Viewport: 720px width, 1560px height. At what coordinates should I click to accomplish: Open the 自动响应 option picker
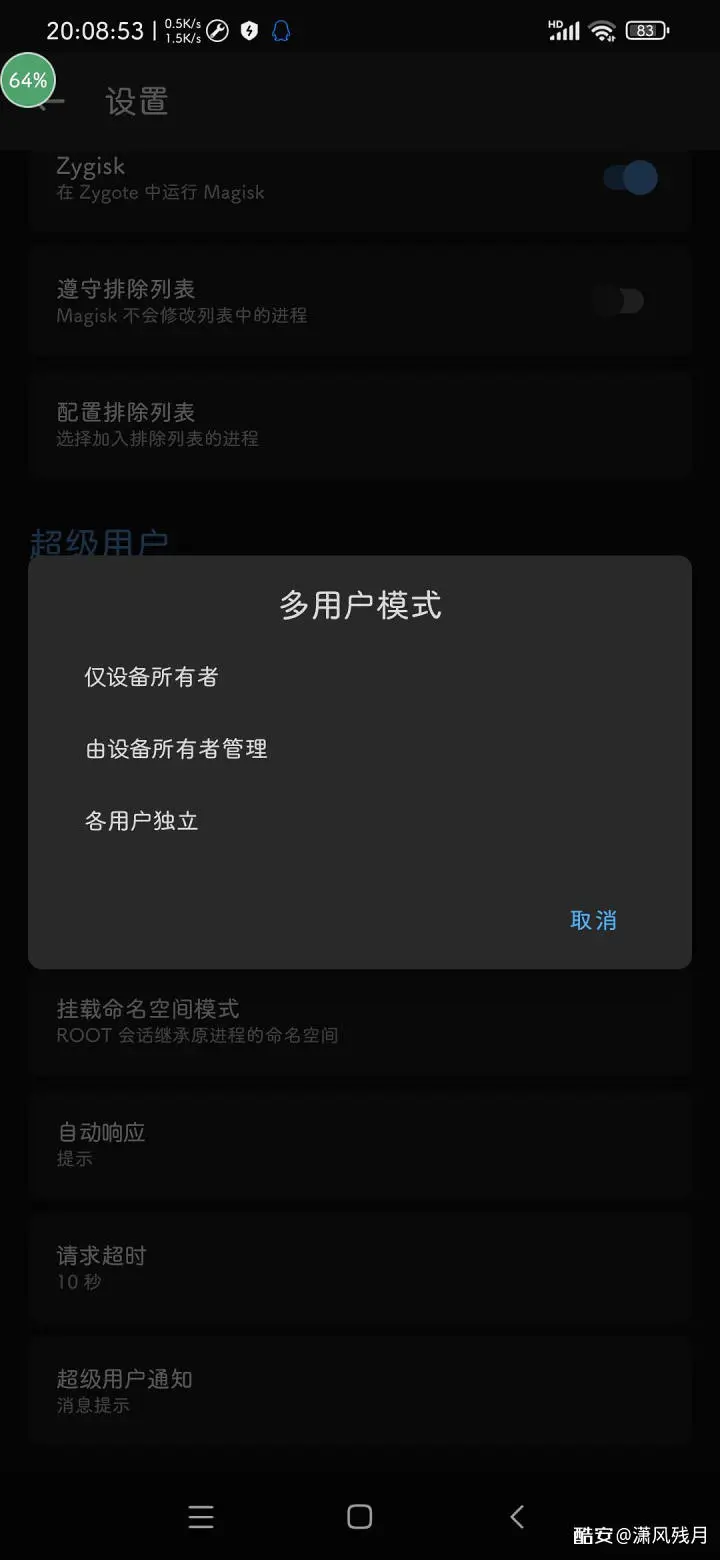[360, 1143]
